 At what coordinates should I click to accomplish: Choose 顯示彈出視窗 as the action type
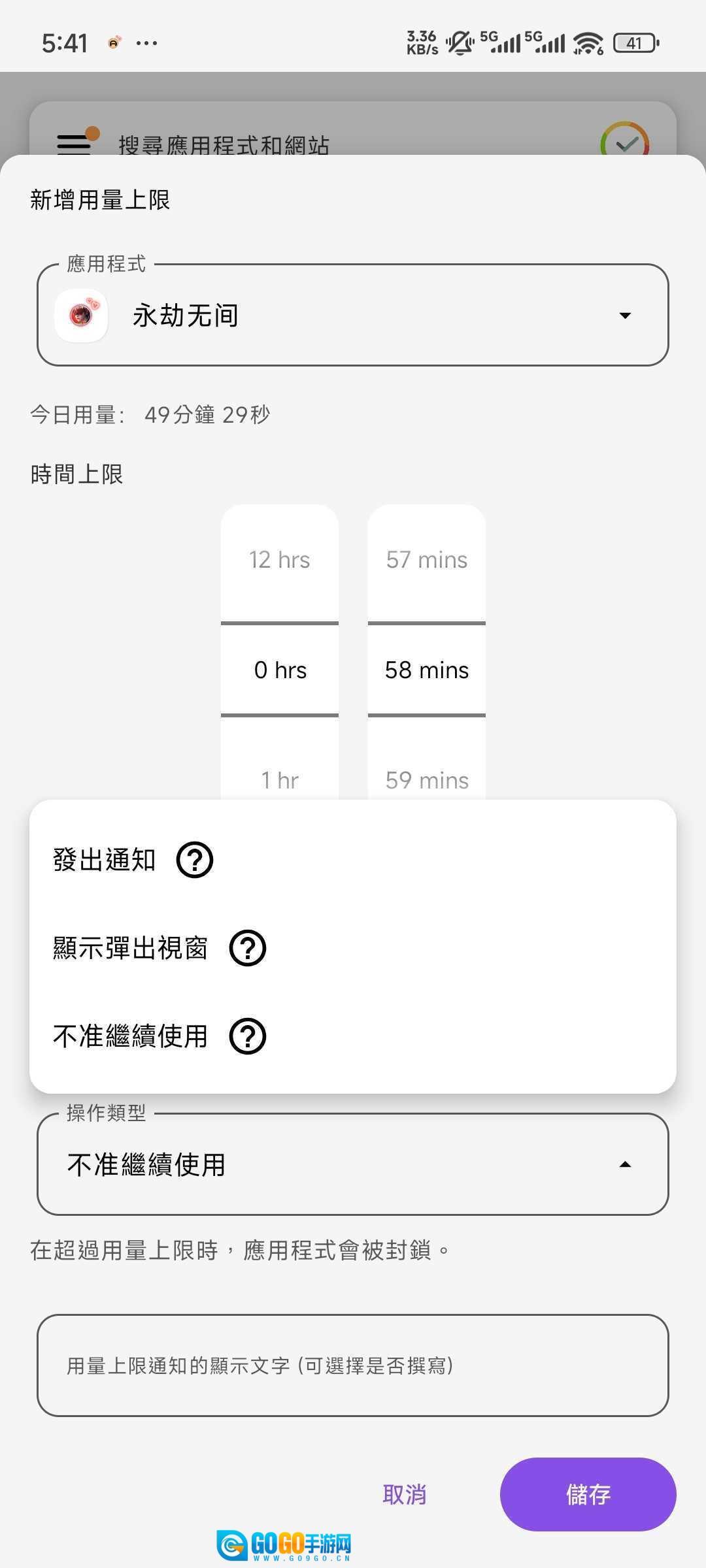pos(131,948)
